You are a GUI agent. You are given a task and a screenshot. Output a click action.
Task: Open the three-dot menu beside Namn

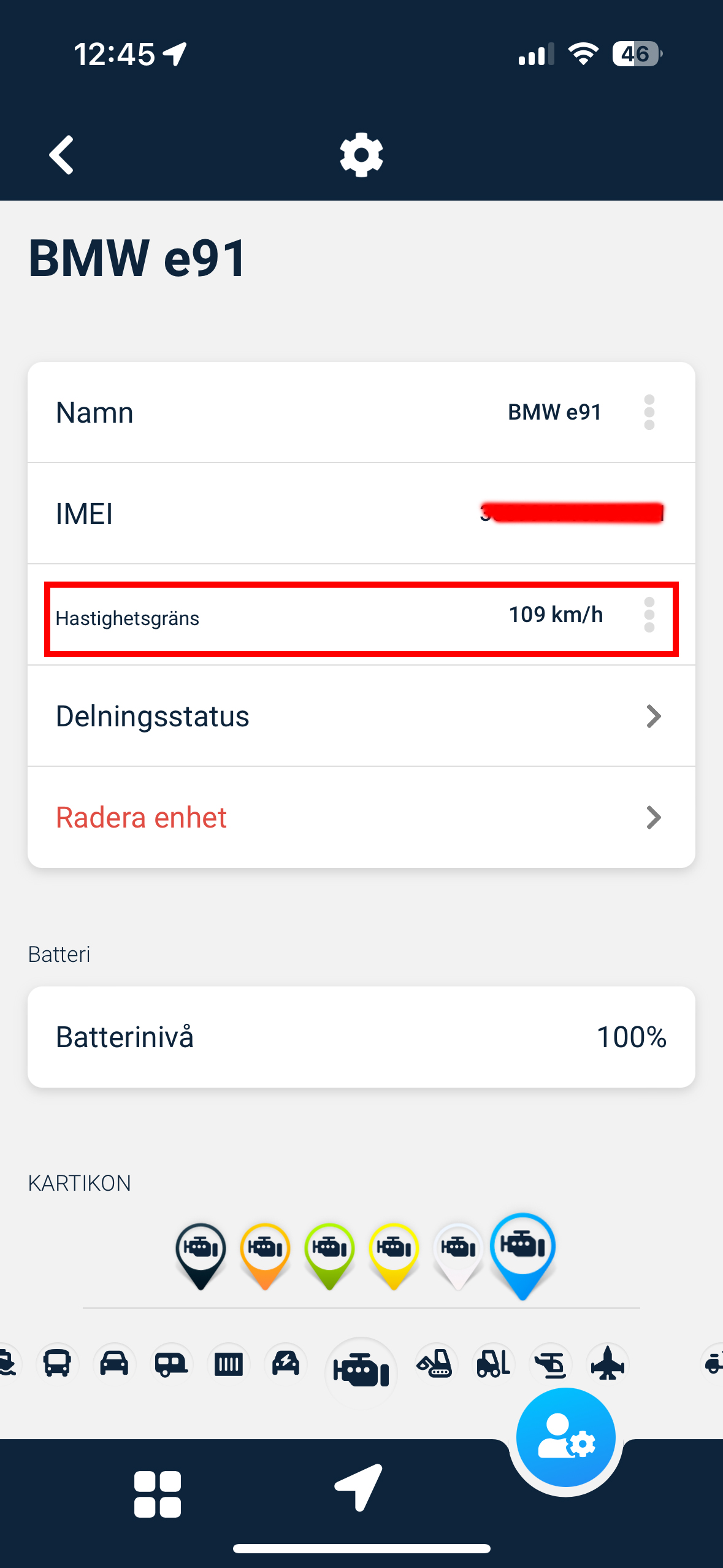click(649, 412)
